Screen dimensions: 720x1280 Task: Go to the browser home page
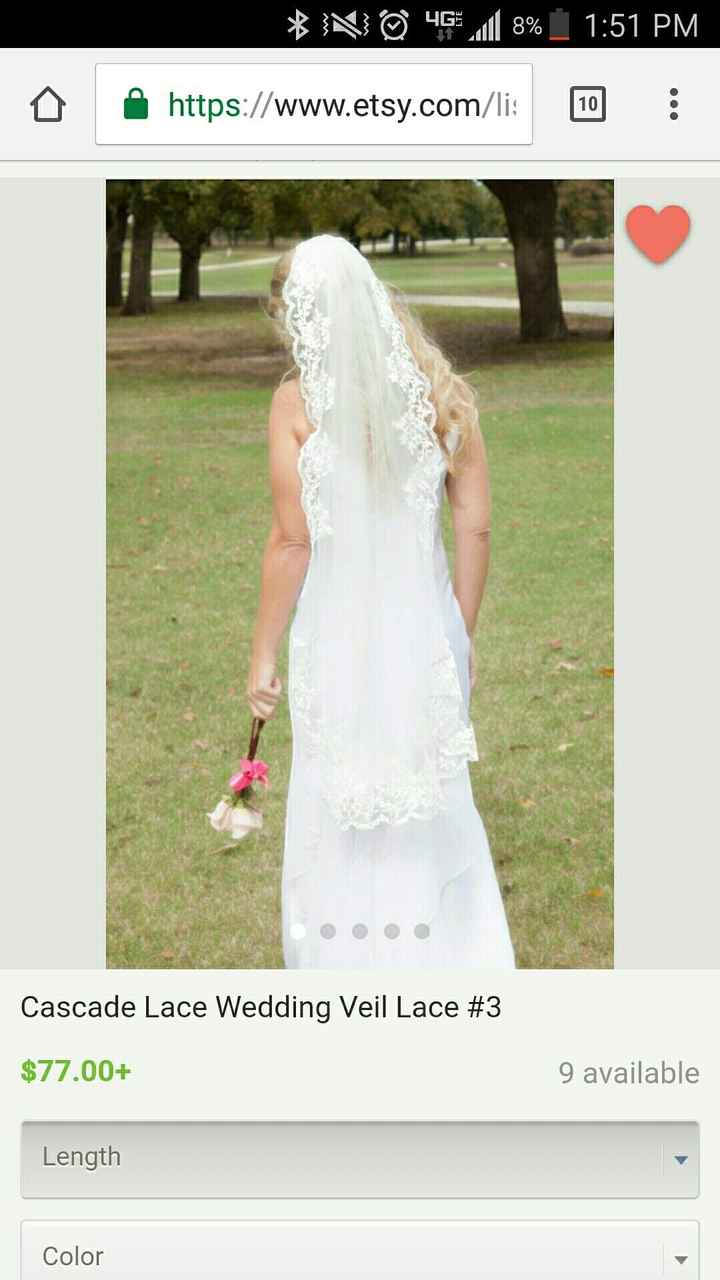point(48,104)
